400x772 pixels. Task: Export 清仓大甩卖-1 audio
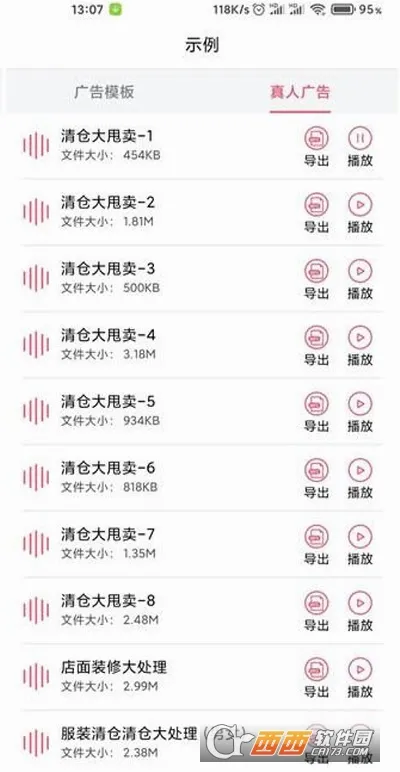point(316,146)
